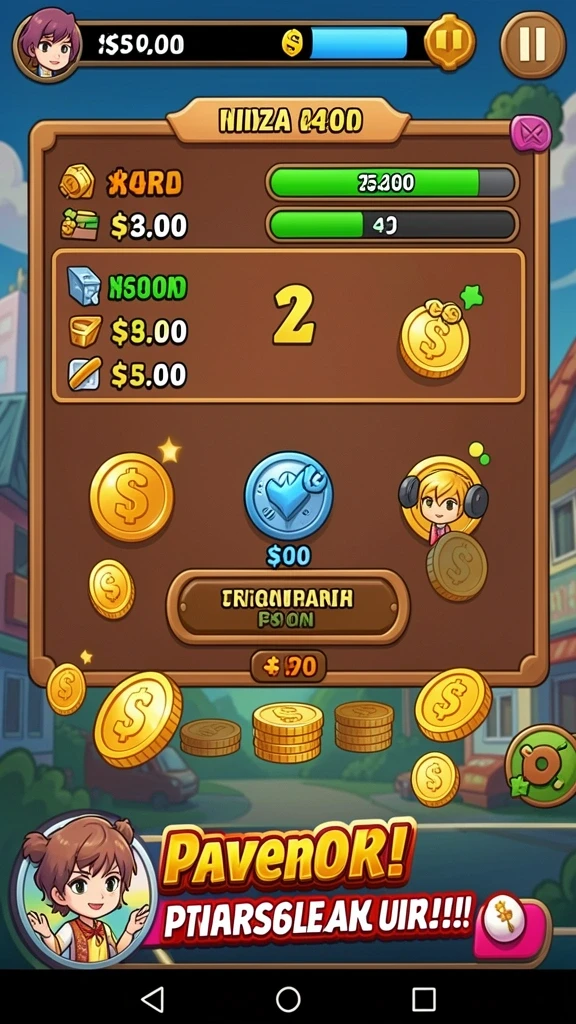Go to the home screen via the home button
This screenshot has width=576, height=1024.
pos(288,999)
